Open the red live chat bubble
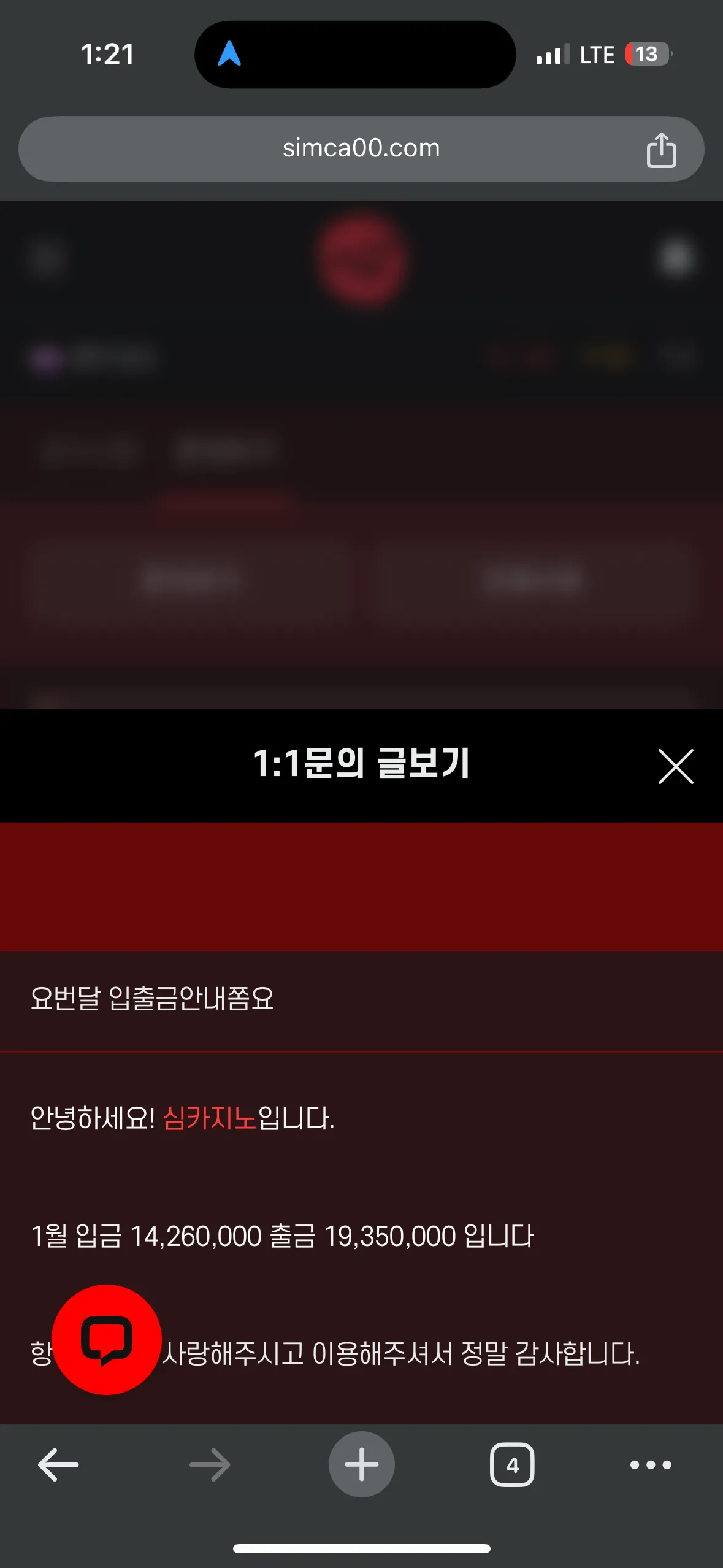 point(107,1339)
